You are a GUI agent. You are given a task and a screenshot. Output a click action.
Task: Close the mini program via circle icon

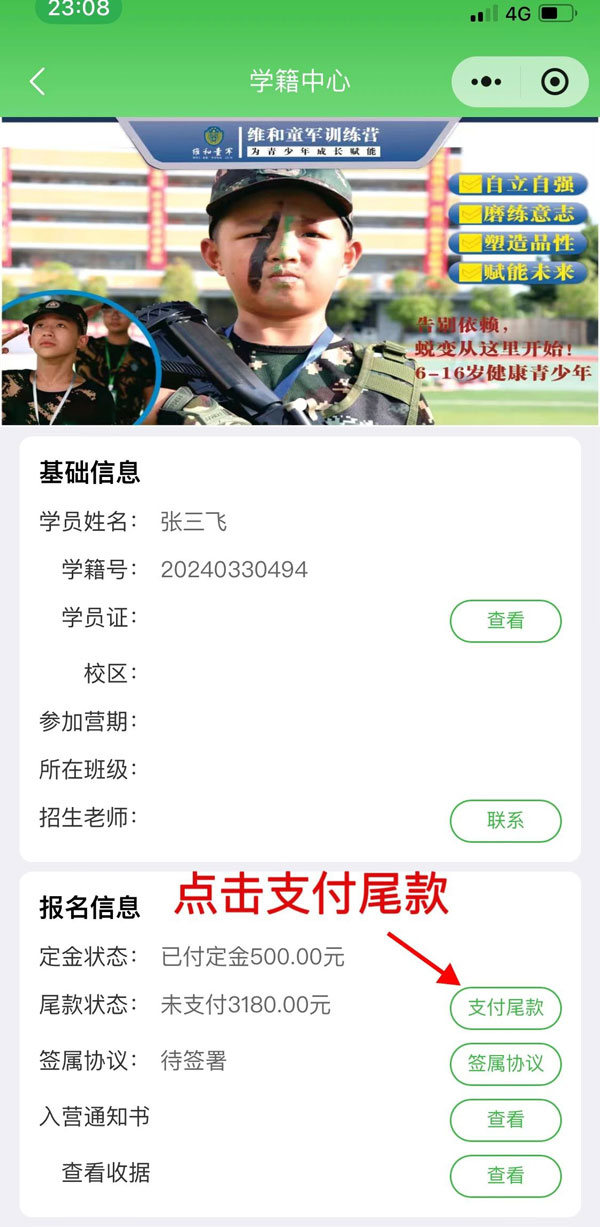point(554,82)
